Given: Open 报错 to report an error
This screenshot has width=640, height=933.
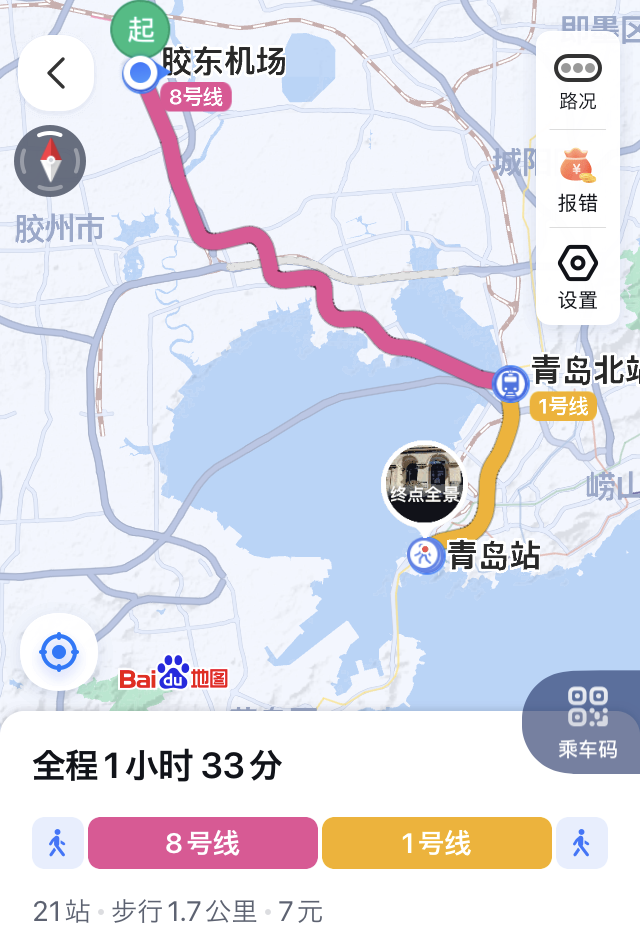Looking at the screenshot, I should point(578,180).
